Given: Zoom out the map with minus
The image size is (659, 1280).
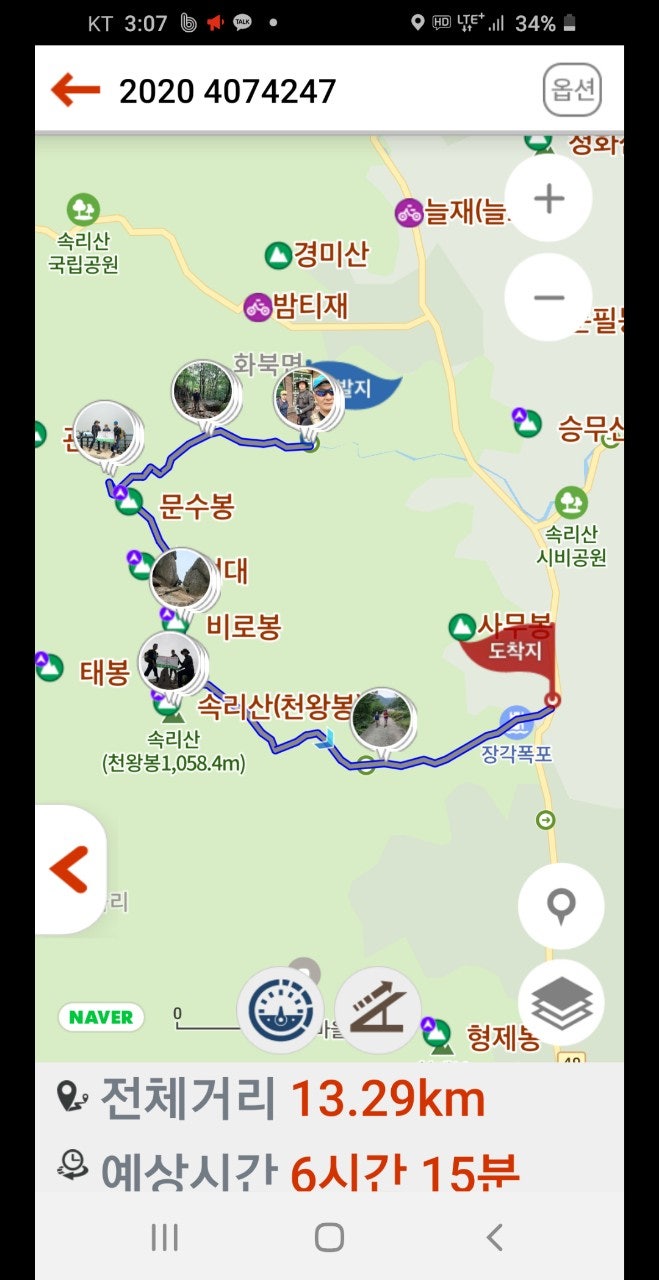Looking at the screenshot, I should pos(548,297).
